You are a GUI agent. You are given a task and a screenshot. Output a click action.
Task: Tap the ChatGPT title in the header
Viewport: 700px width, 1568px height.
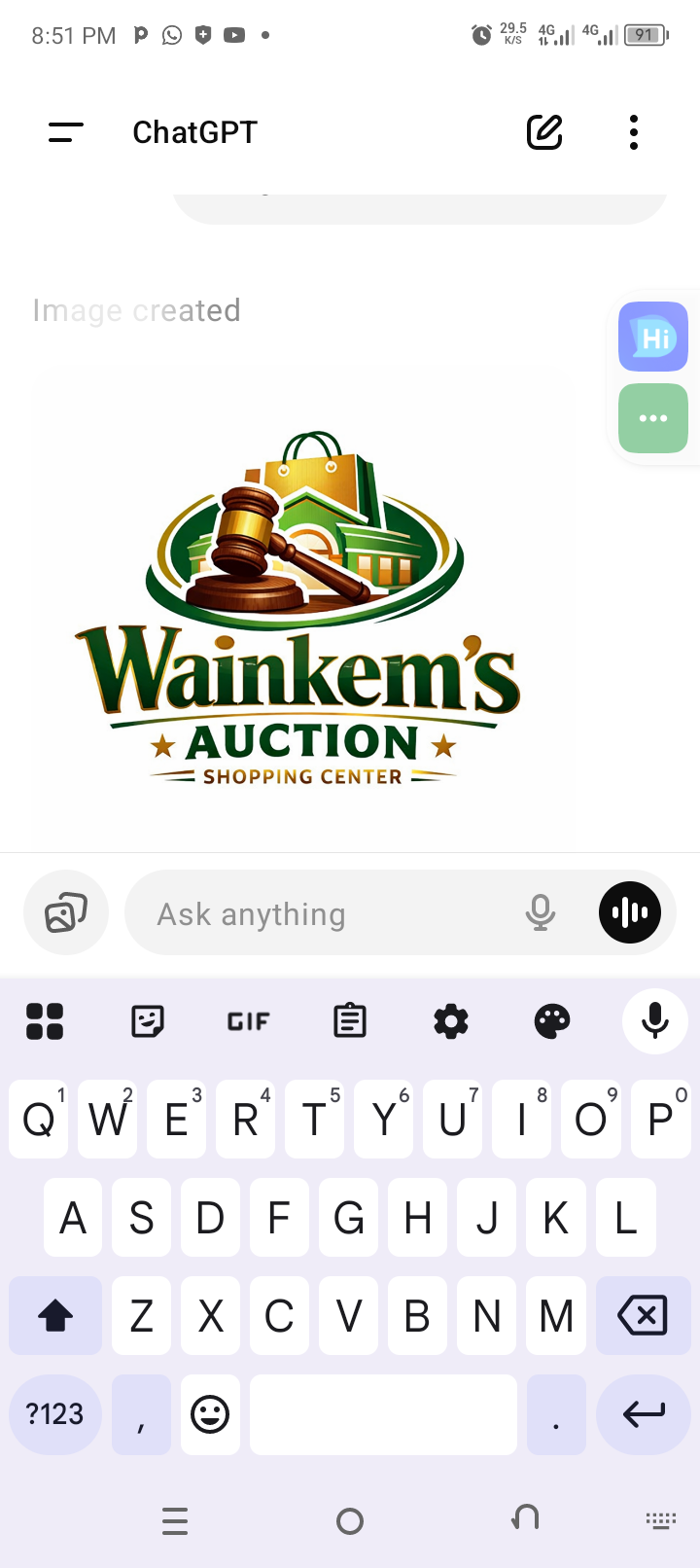[193, 132]
